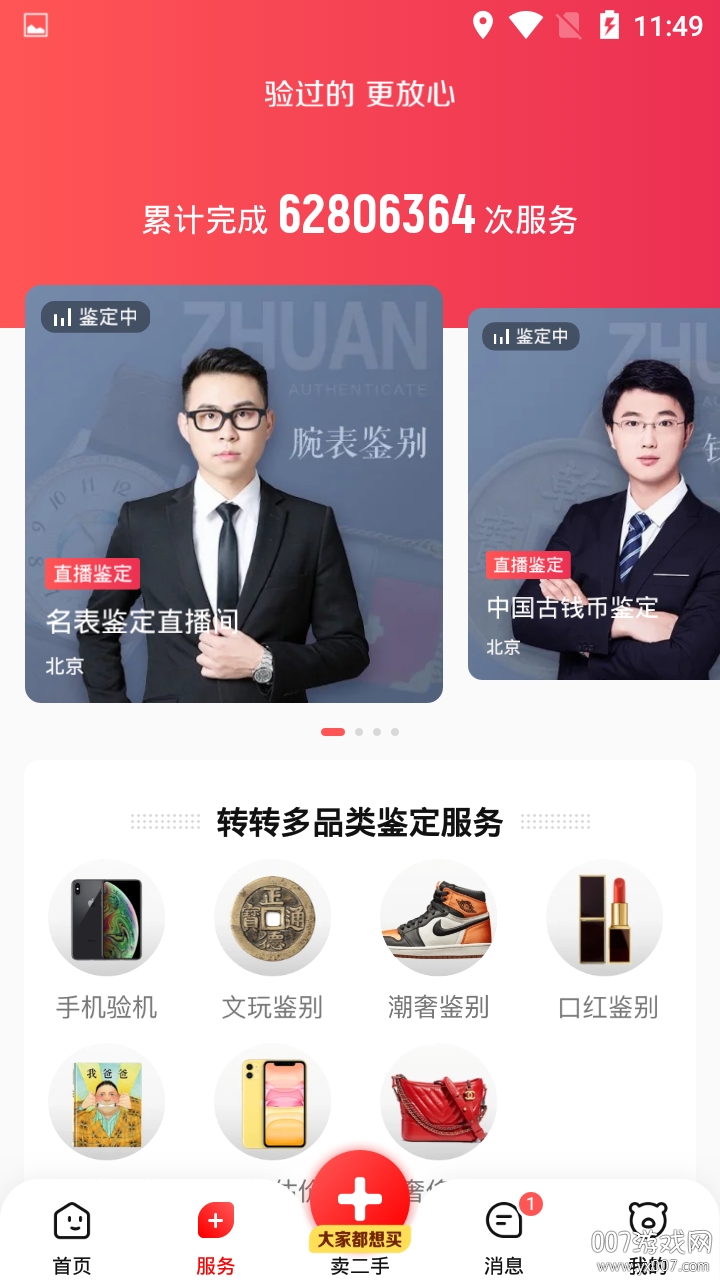Select 手机验机 service
720x1280 pixels.
click(x=106, y=919)
